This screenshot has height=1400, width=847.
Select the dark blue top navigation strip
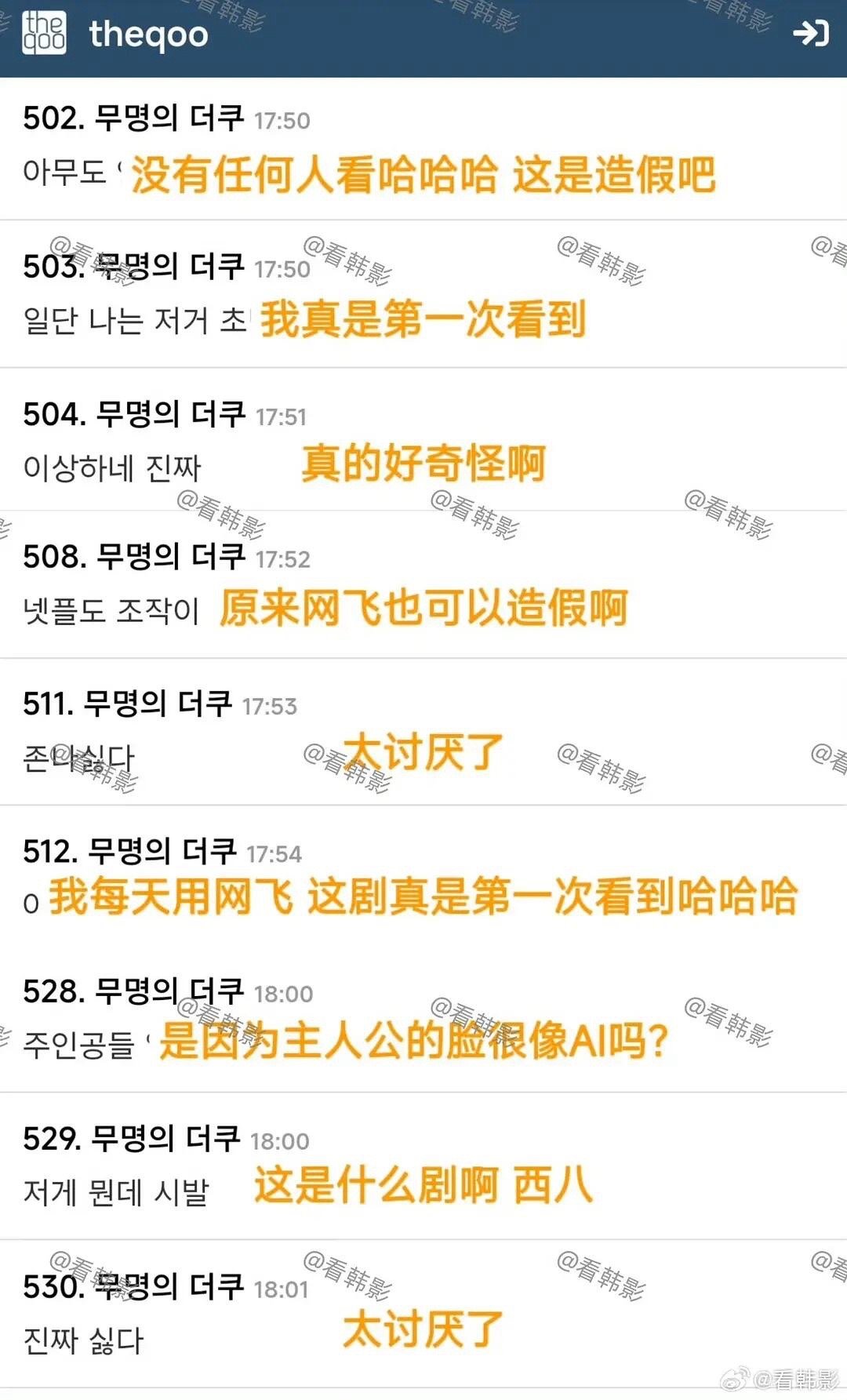423,35
